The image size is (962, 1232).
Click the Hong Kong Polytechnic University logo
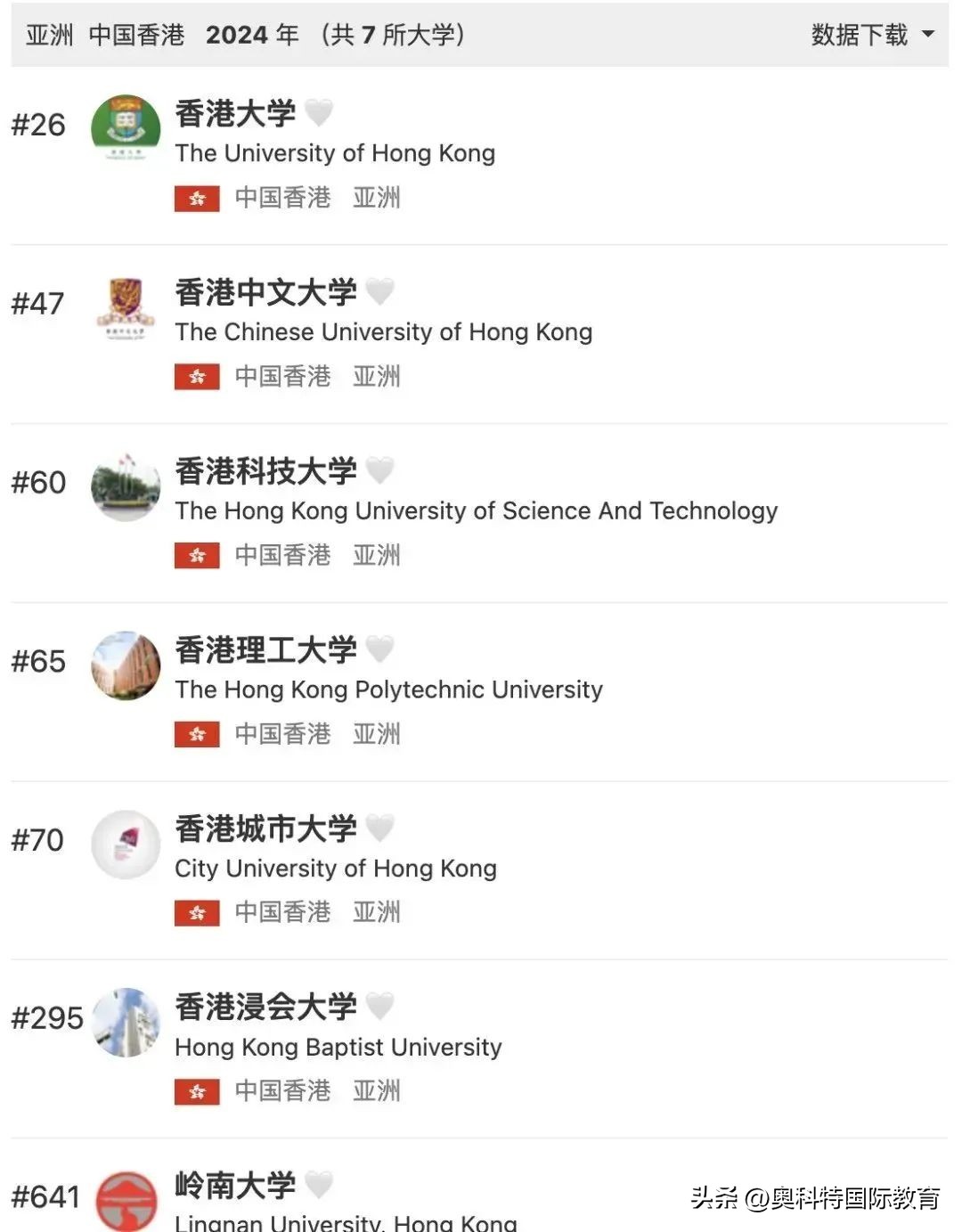(x=125, y=665)
